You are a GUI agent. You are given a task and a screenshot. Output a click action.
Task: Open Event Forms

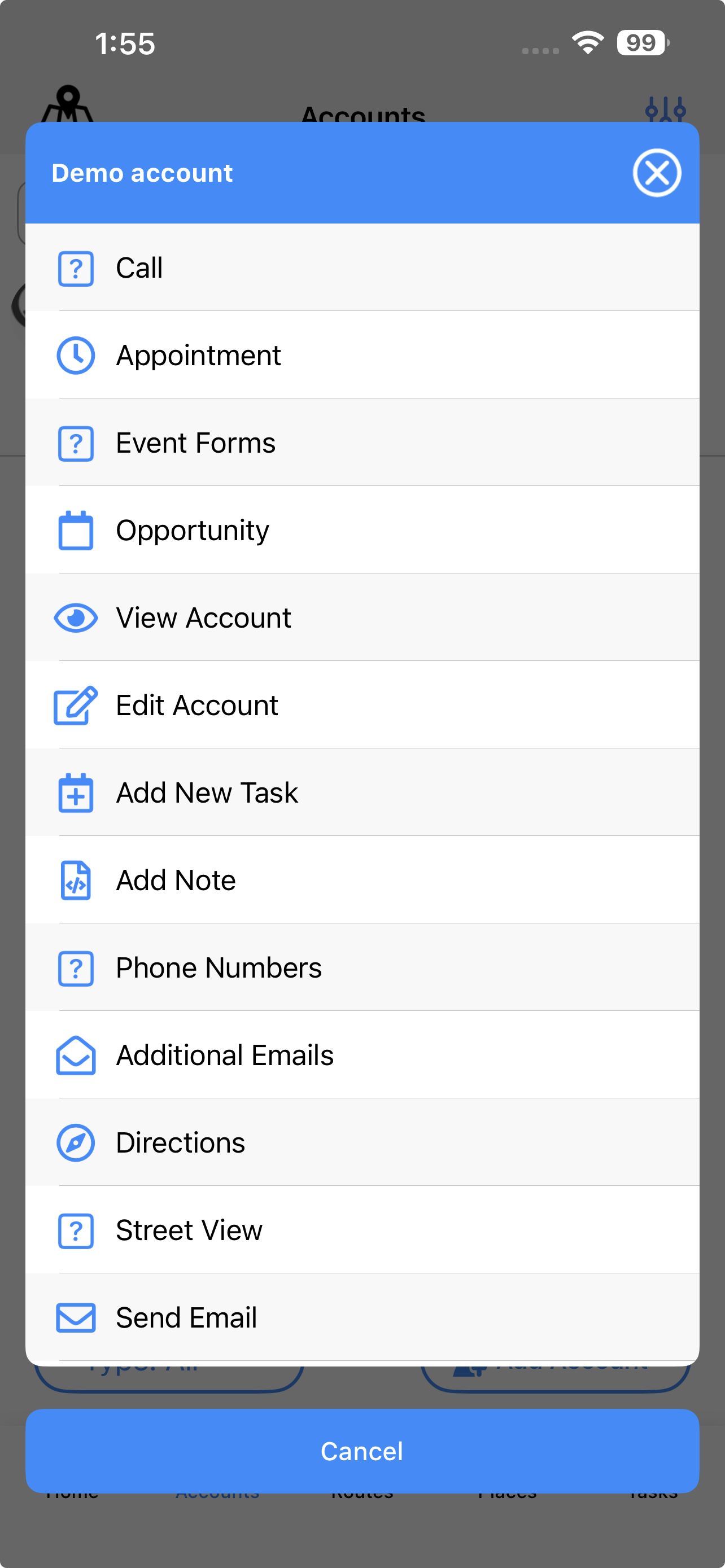coord(362,443)
